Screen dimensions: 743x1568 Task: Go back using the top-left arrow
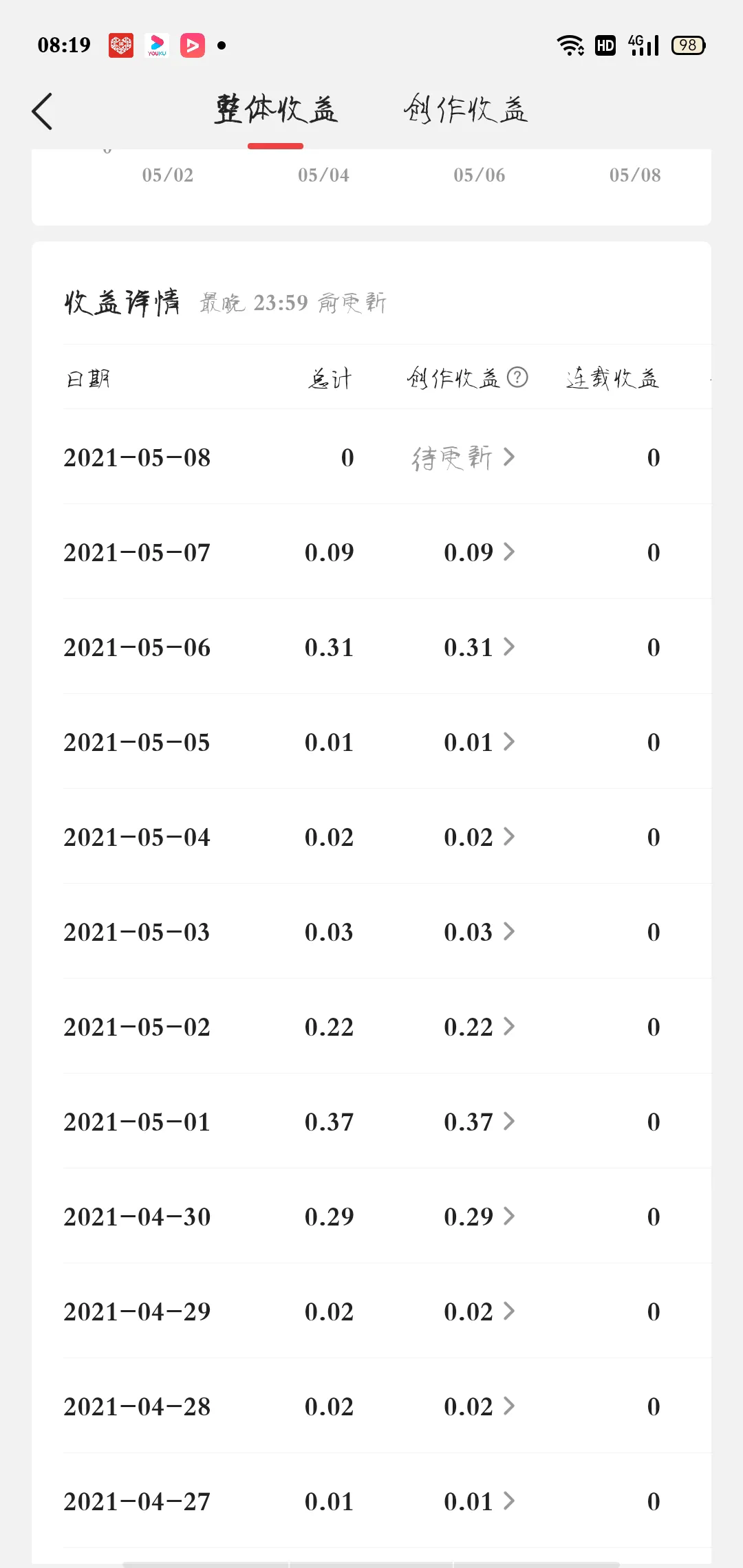(x=43, y=111)
